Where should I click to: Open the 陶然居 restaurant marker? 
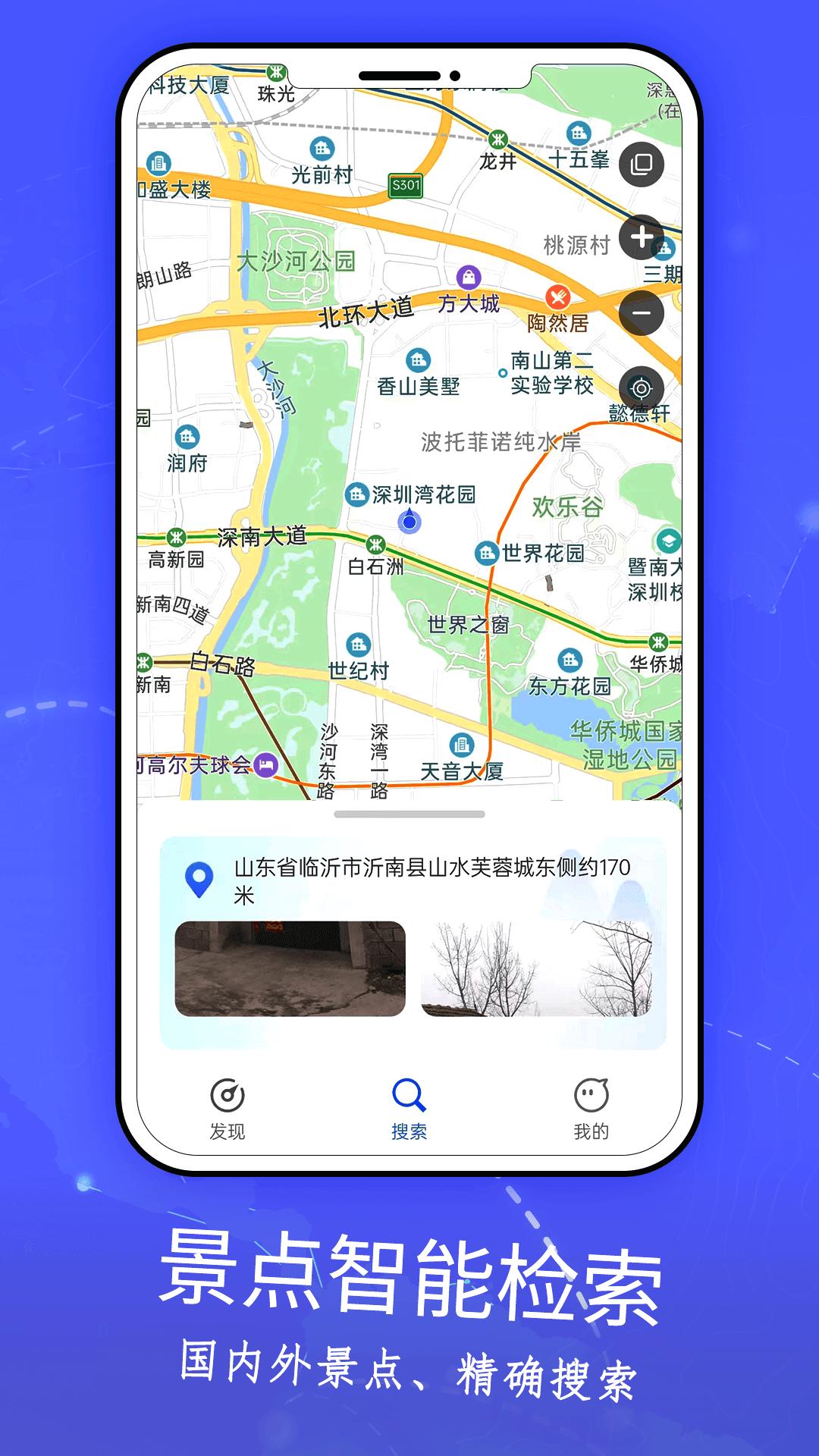click(x=556, y=296)
